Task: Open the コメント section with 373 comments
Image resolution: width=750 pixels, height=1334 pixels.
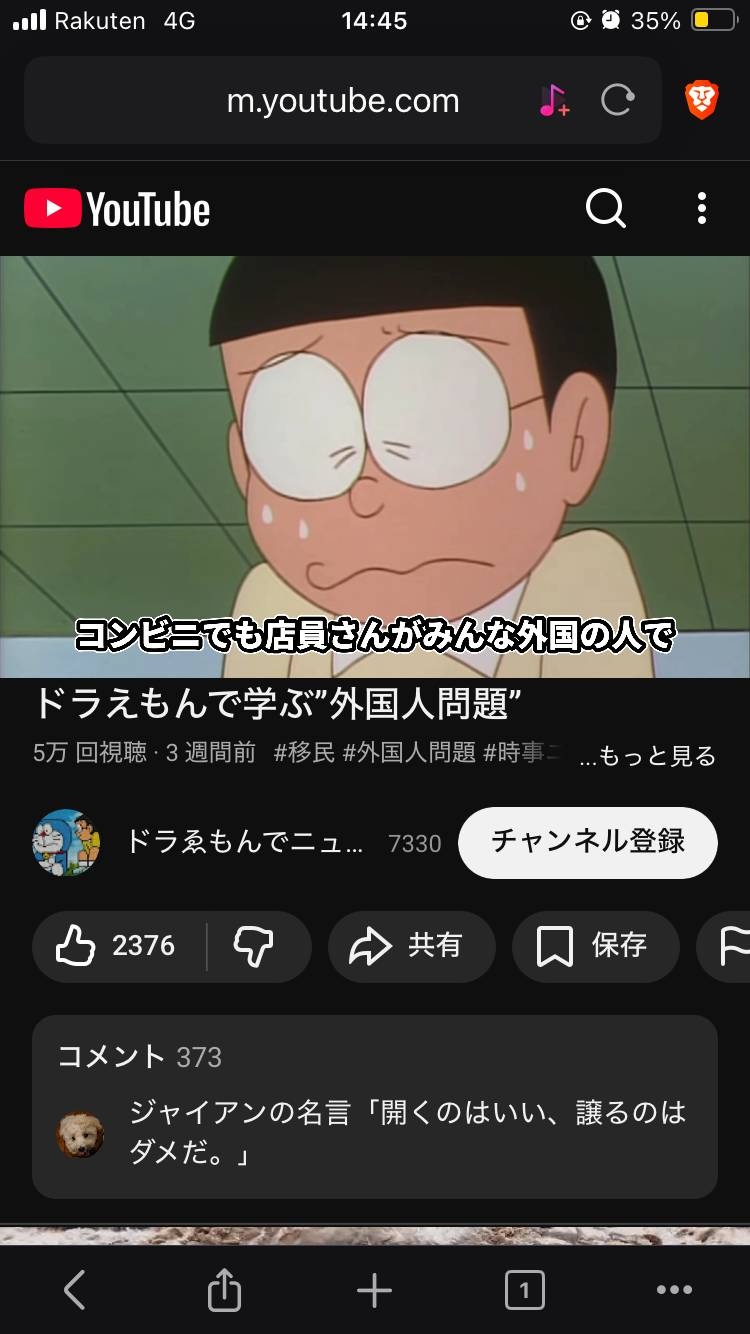Action: [x=374, y=1105]
